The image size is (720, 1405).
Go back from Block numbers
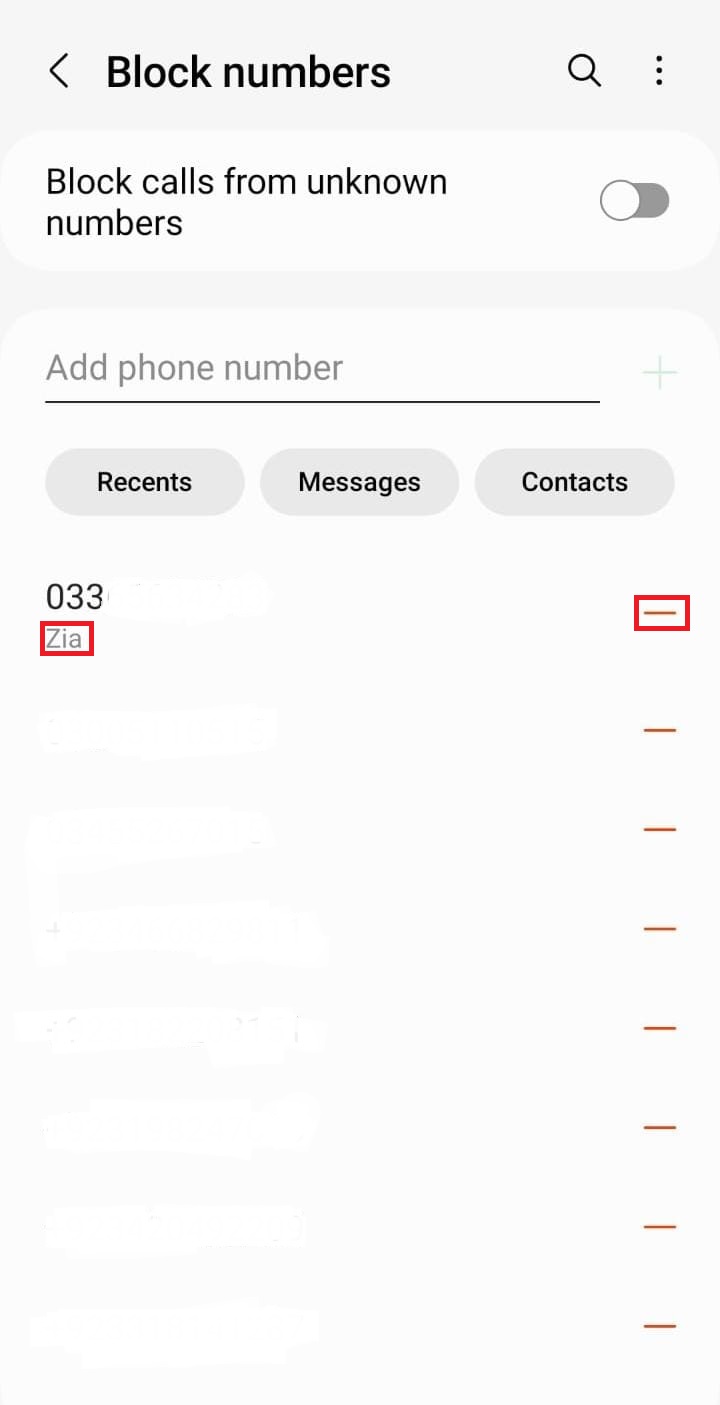point(60,72)
